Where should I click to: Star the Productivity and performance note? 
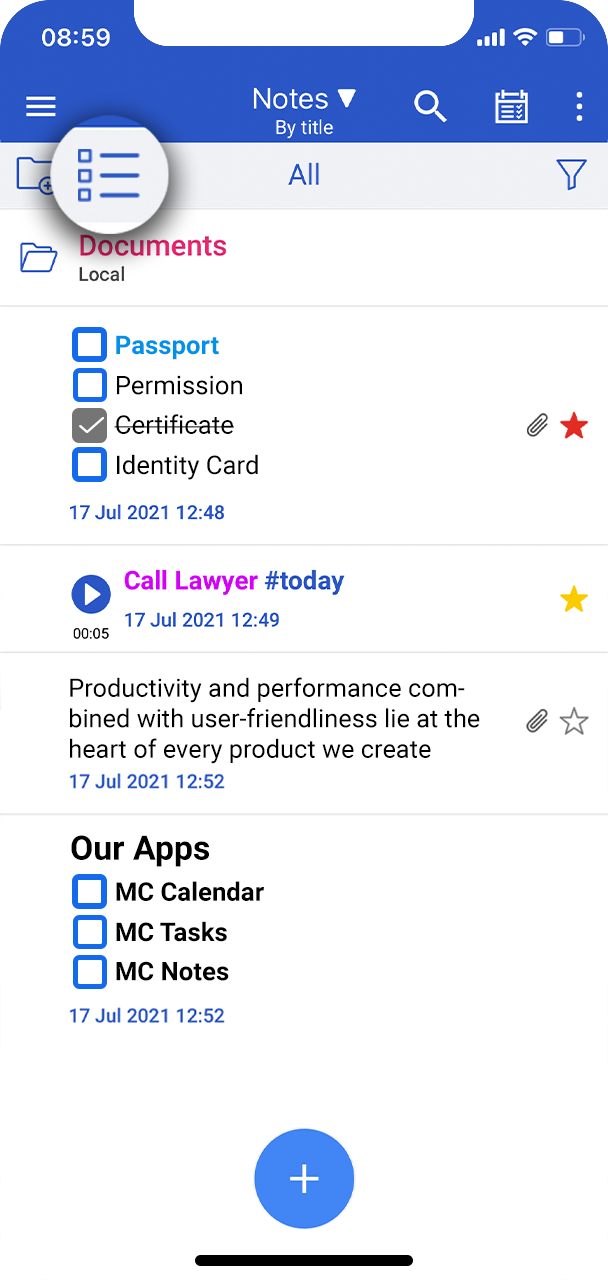[574, 721]
